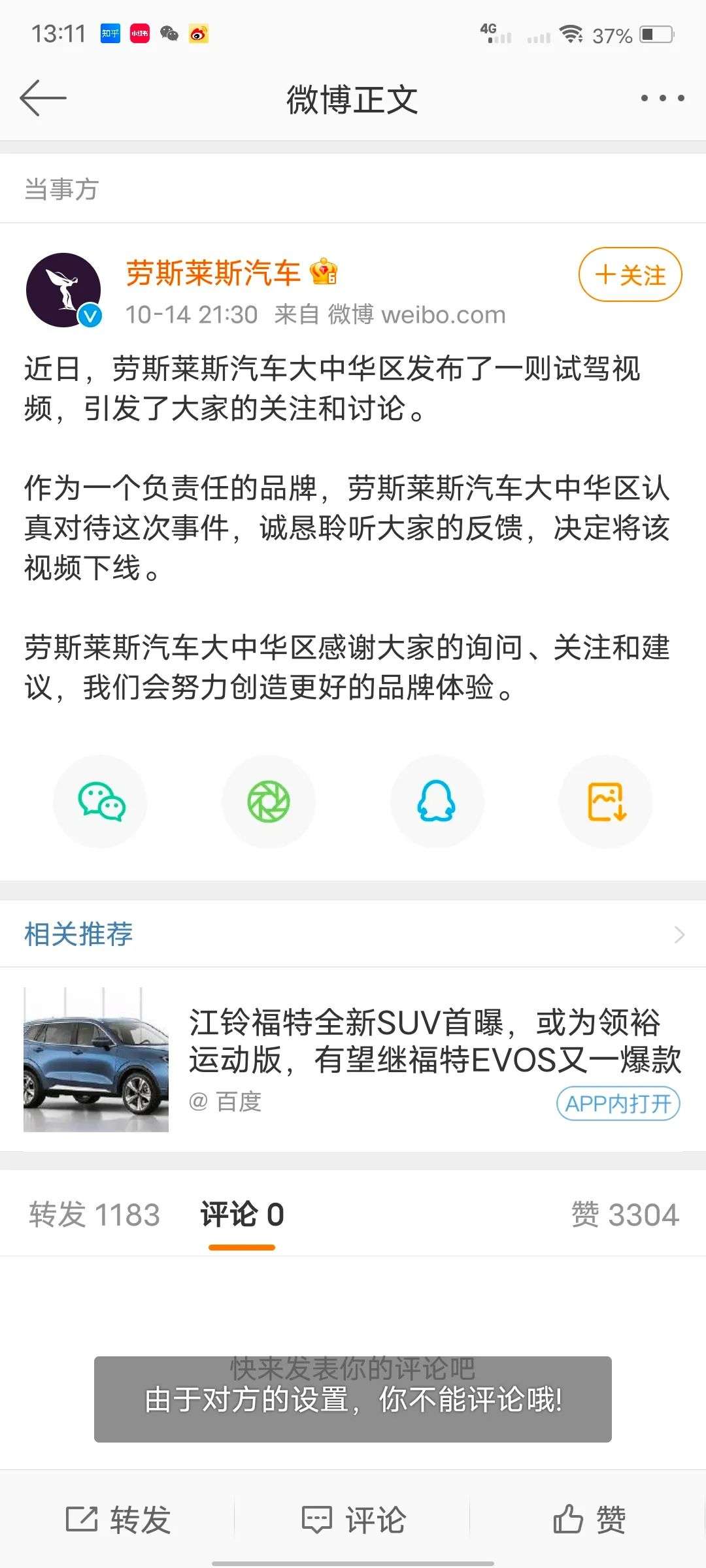
Task: Tap the APP内打开 button
Action: (x=618, y=1103)
